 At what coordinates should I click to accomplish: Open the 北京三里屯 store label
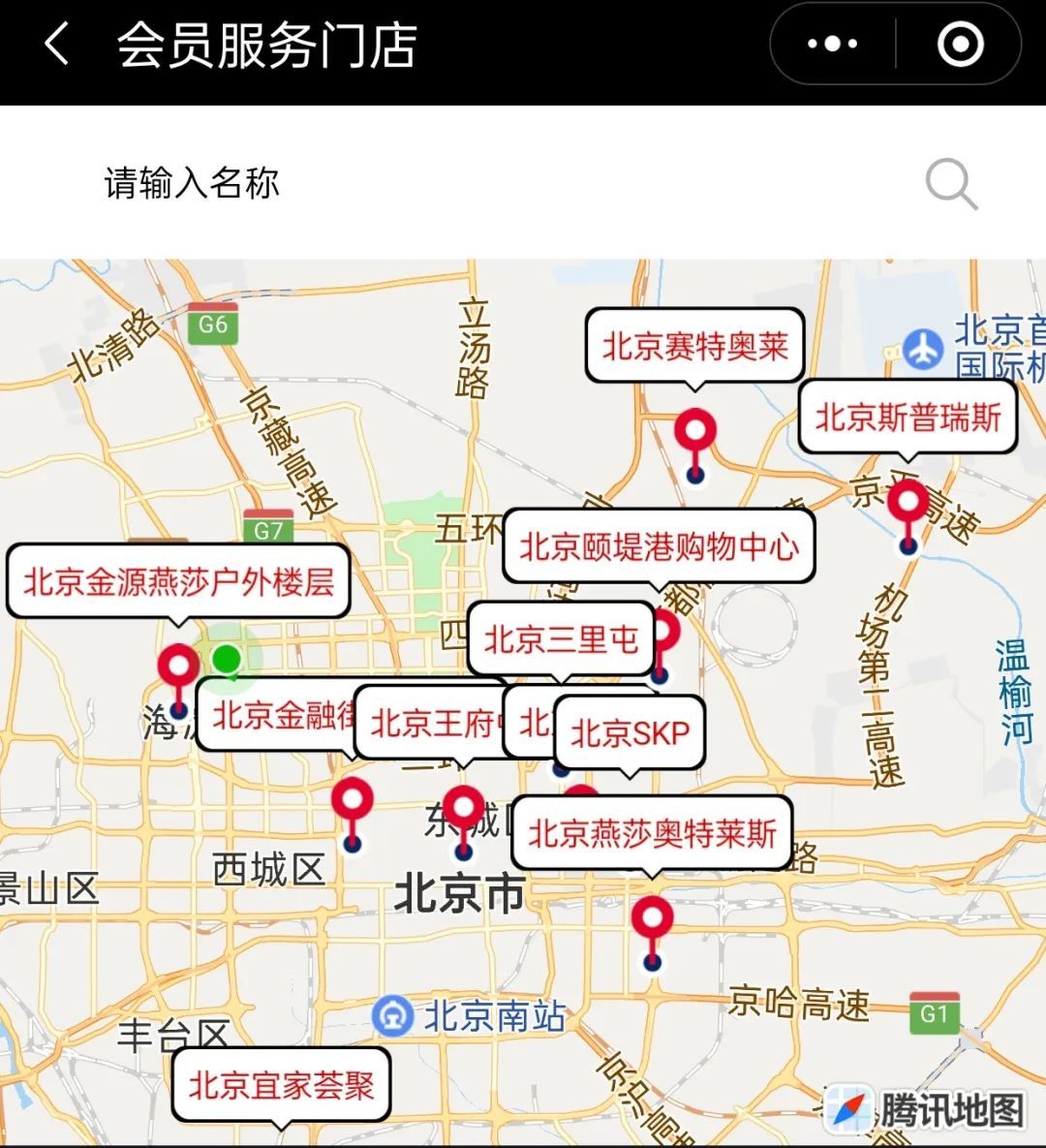[x=560, y=639]
